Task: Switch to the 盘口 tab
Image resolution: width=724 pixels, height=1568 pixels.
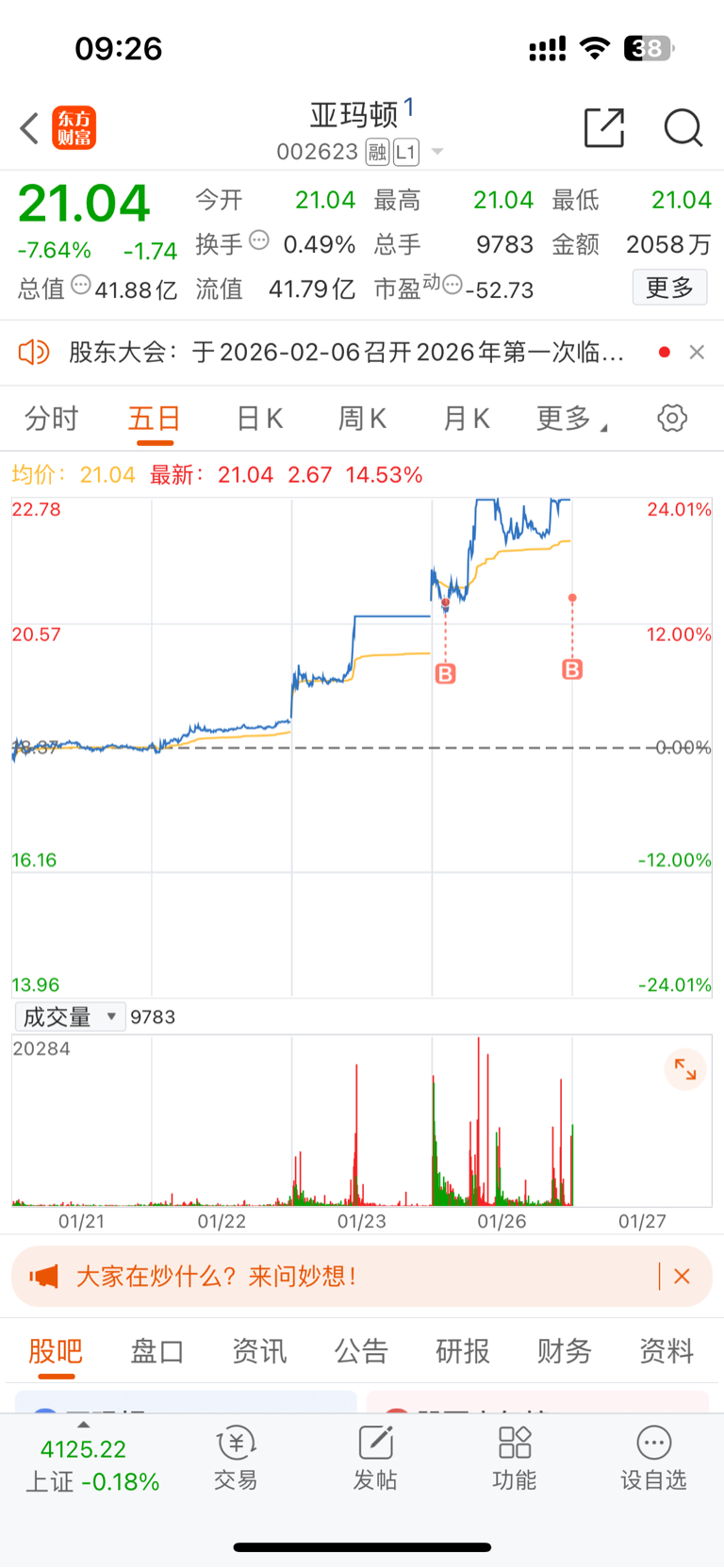Action: (157, 1351)
